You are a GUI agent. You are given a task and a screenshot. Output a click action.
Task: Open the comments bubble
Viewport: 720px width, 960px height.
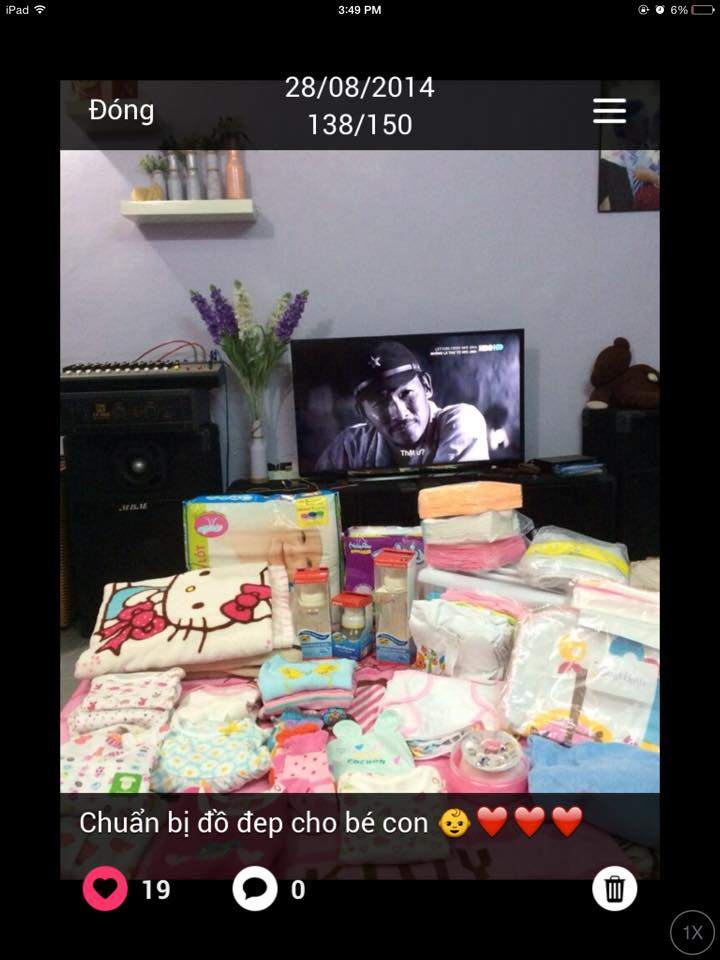tap(255, 888)
